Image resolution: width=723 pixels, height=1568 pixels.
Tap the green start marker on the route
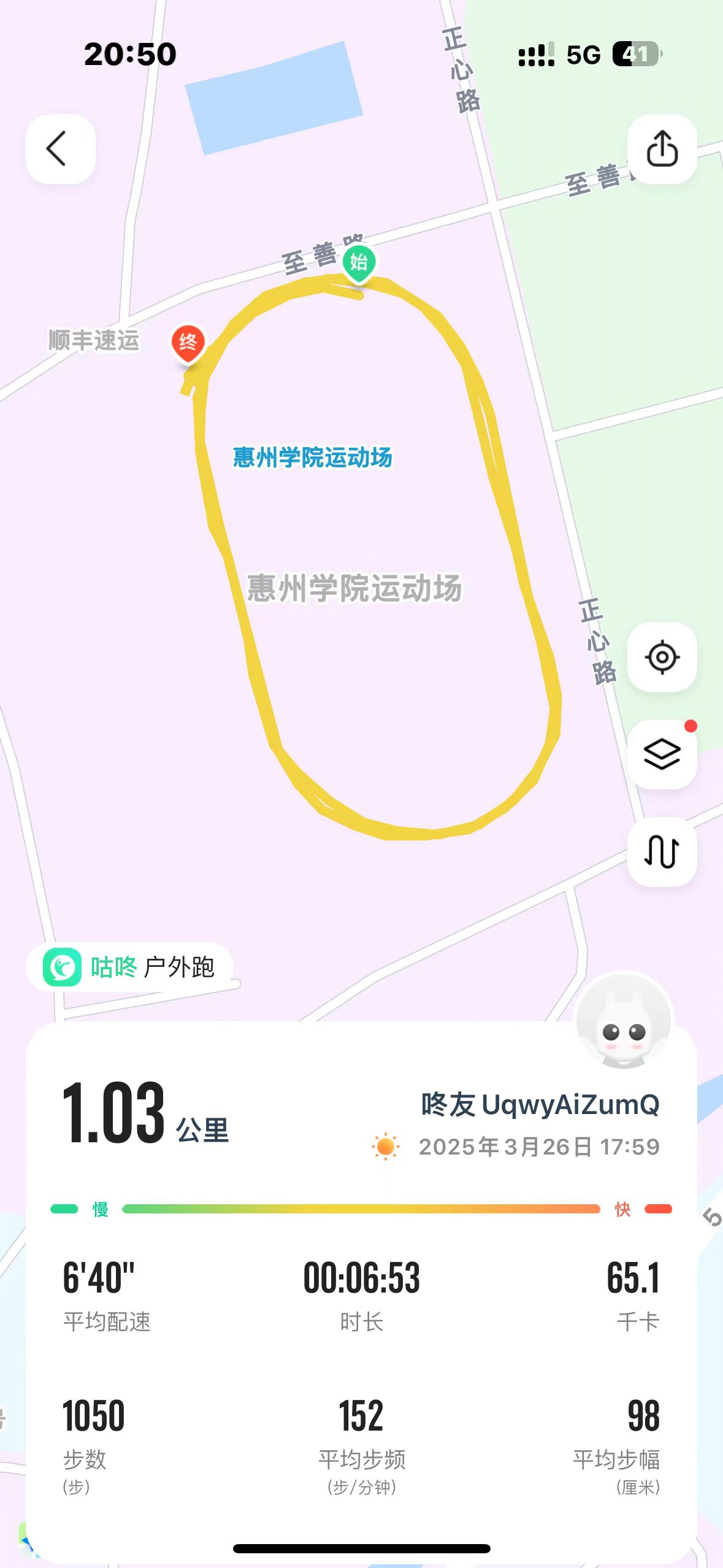(359, 263)
